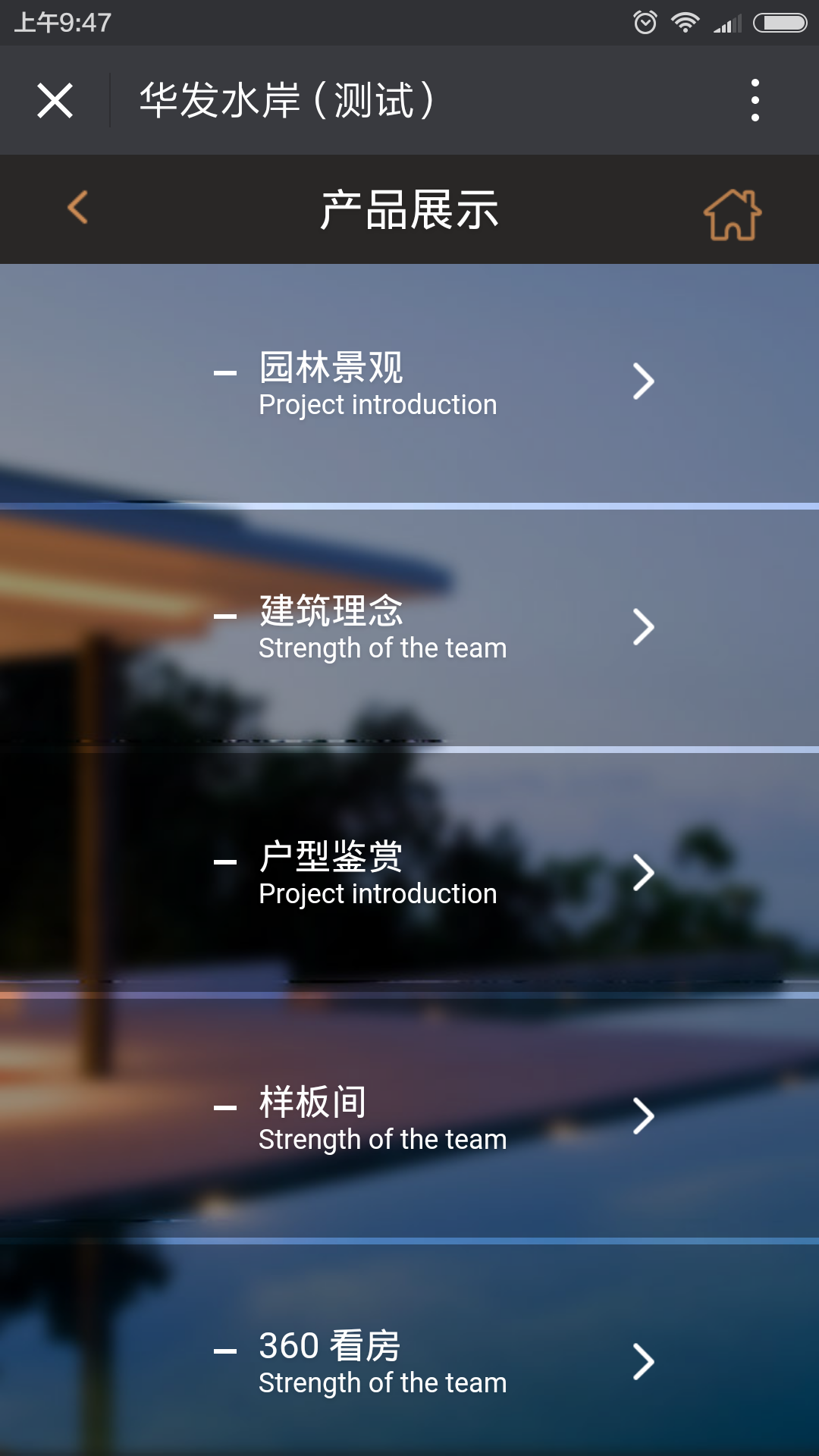Image resolution: width=819 pixels, height=1456 pixels.
Task: Open the 样板间 show room entry
Action: (312, 1103)
